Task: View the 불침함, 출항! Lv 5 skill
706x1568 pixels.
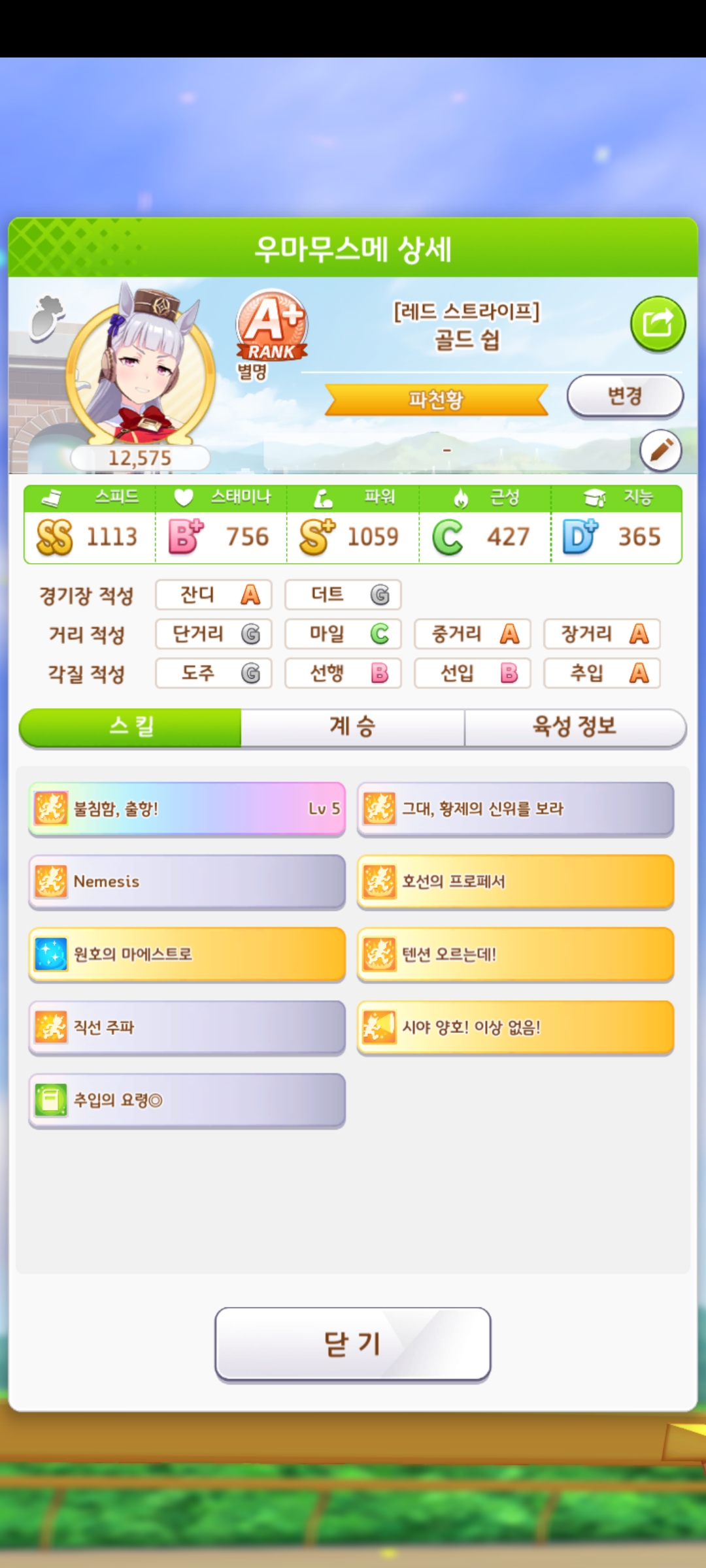Action: pos(187,809)
